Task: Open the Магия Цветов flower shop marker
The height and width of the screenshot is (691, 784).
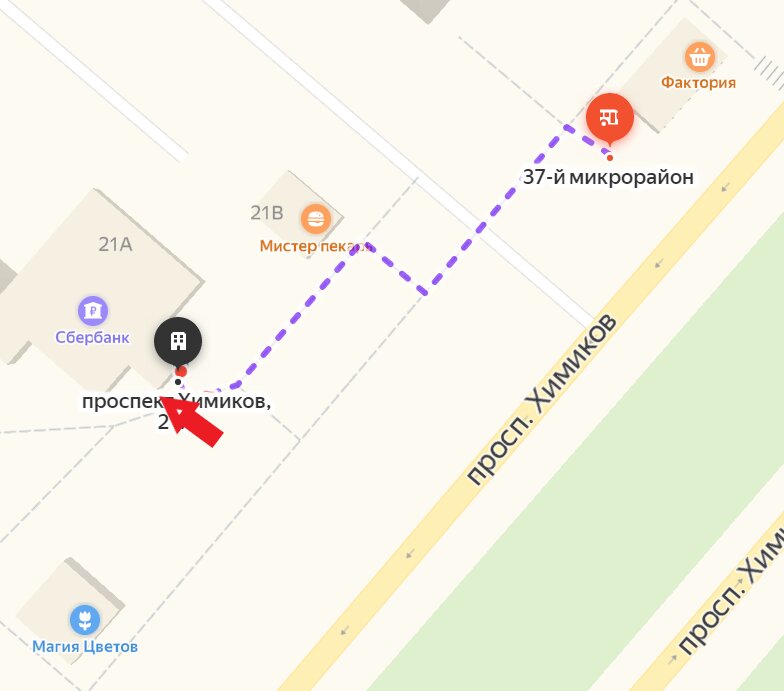Action: 85,620
